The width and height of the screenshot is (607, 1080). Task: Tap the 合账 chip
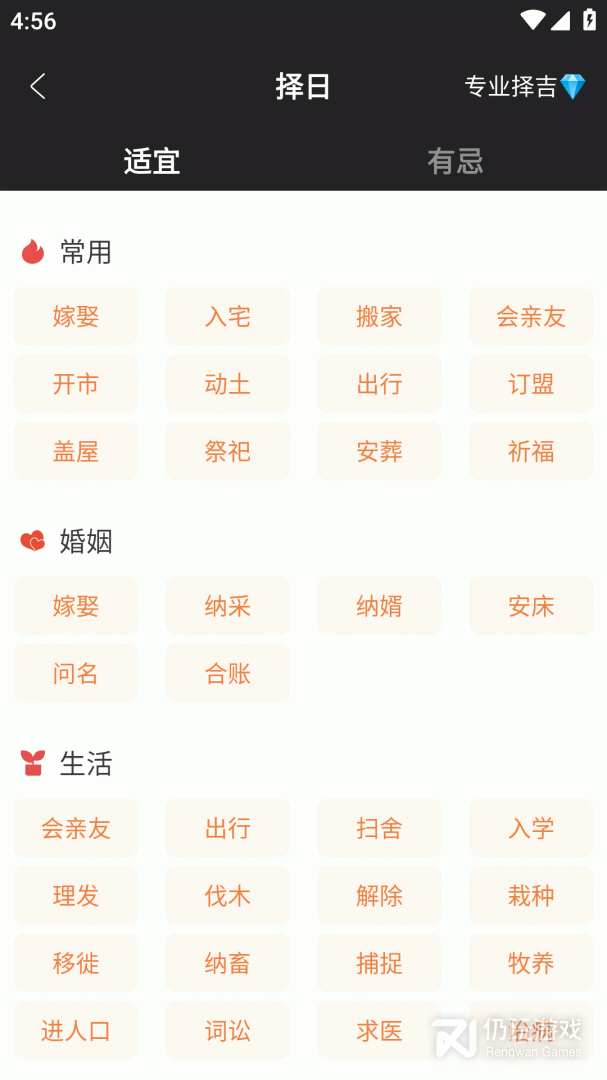[x=228, y=674]
